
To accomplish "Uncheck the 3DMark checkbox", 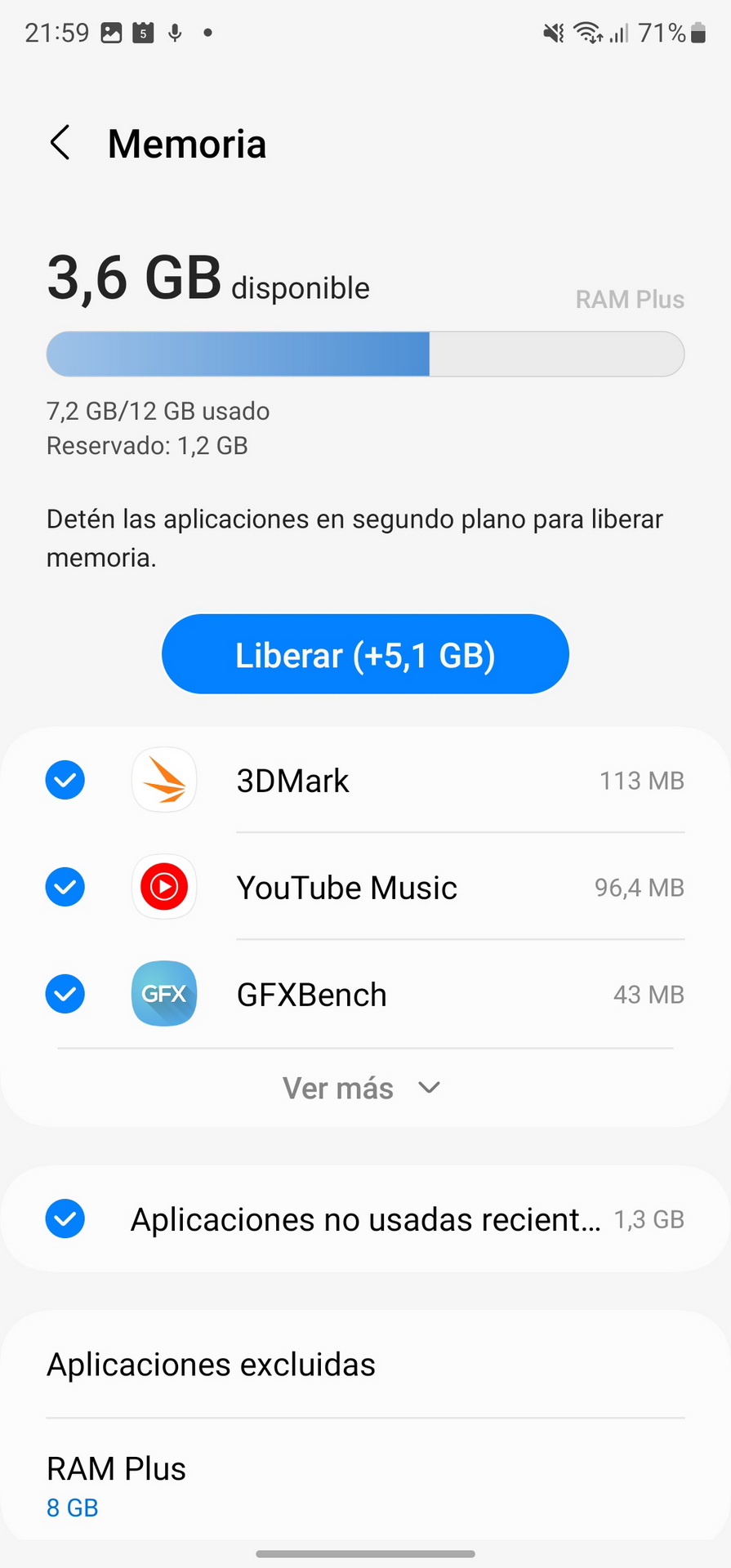I will [65, 780].
